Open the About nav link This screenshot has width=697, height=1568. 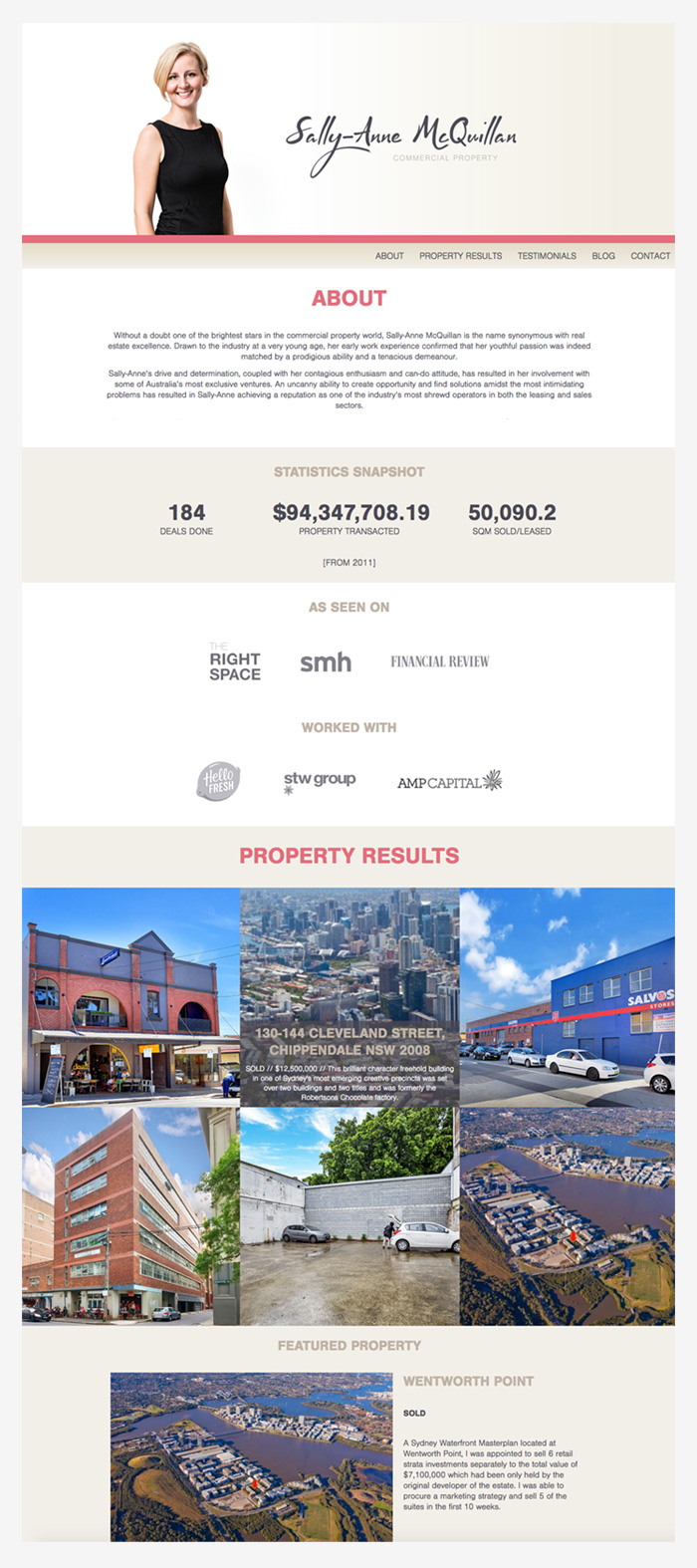click(x=389, y=256)
